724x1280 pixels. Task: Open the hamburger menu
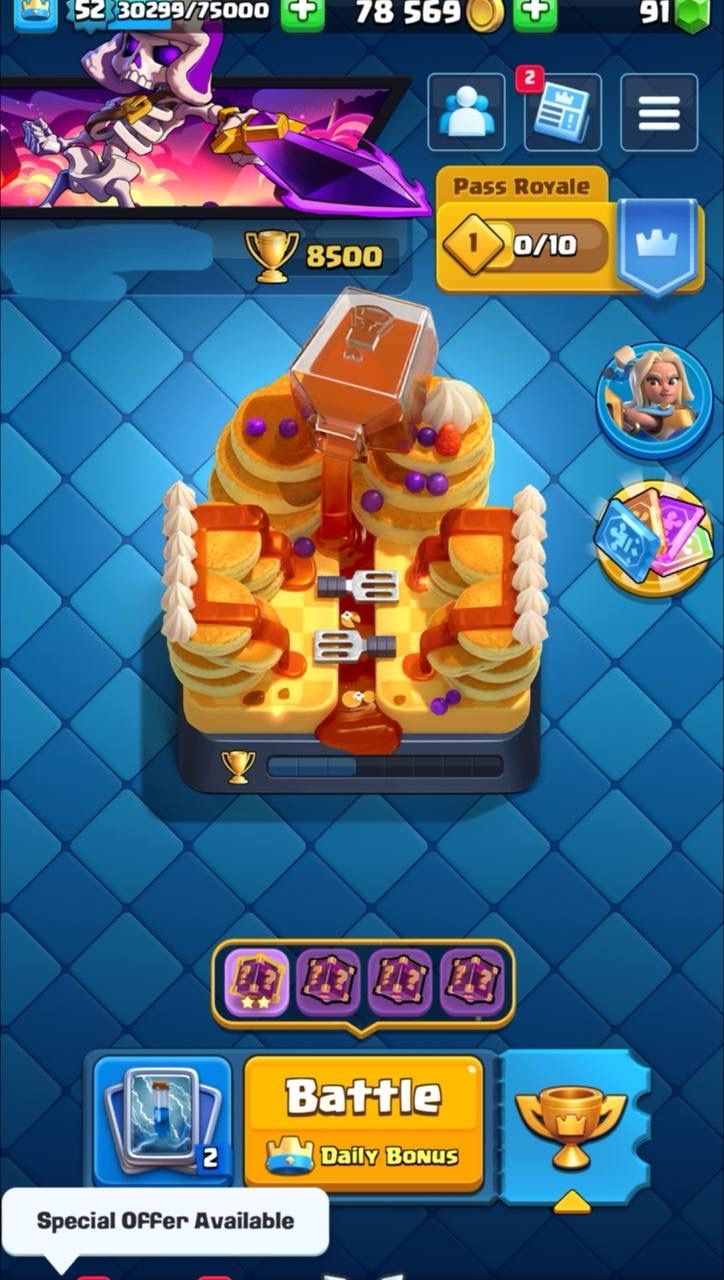659,112
